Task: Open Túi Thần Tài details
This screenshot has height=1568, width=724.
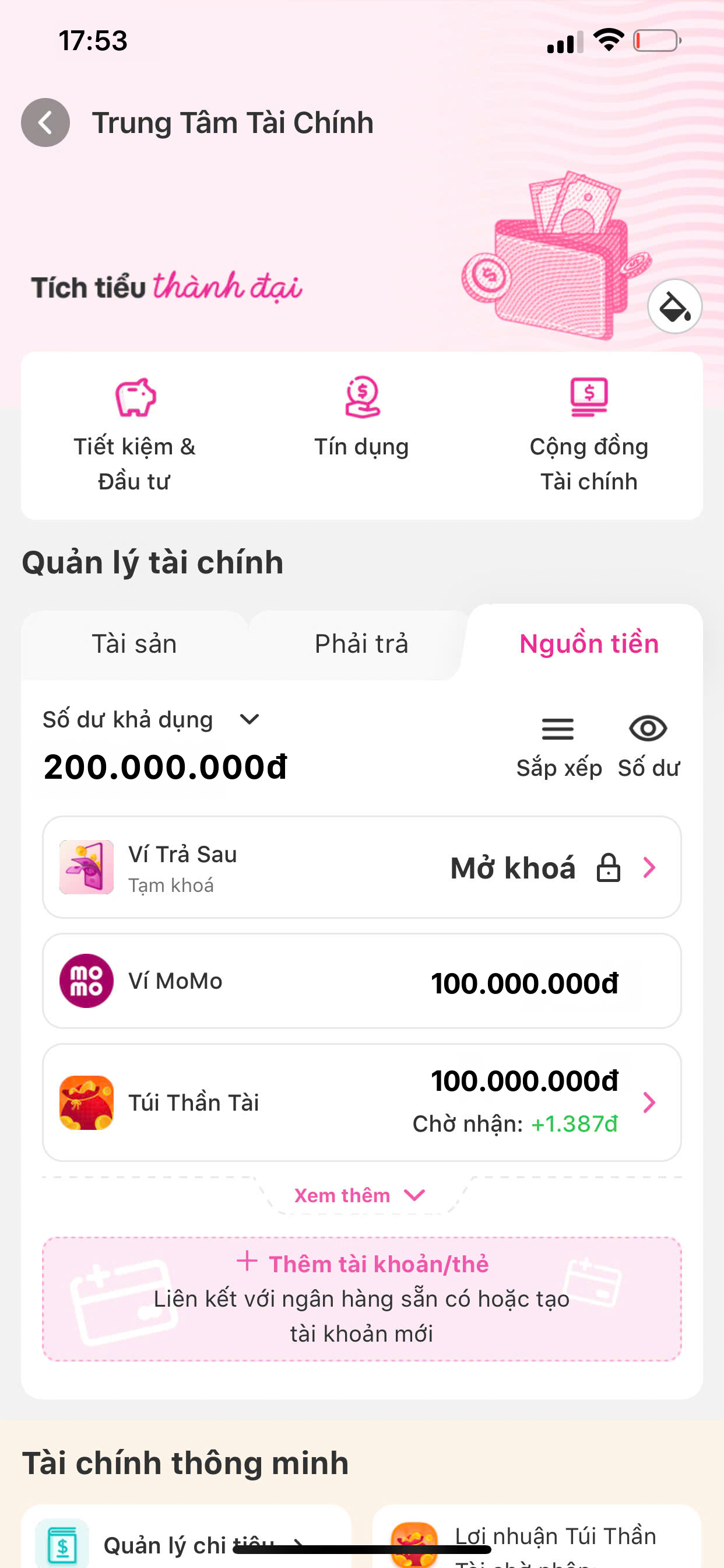Action: click(x=361, y=1102)
